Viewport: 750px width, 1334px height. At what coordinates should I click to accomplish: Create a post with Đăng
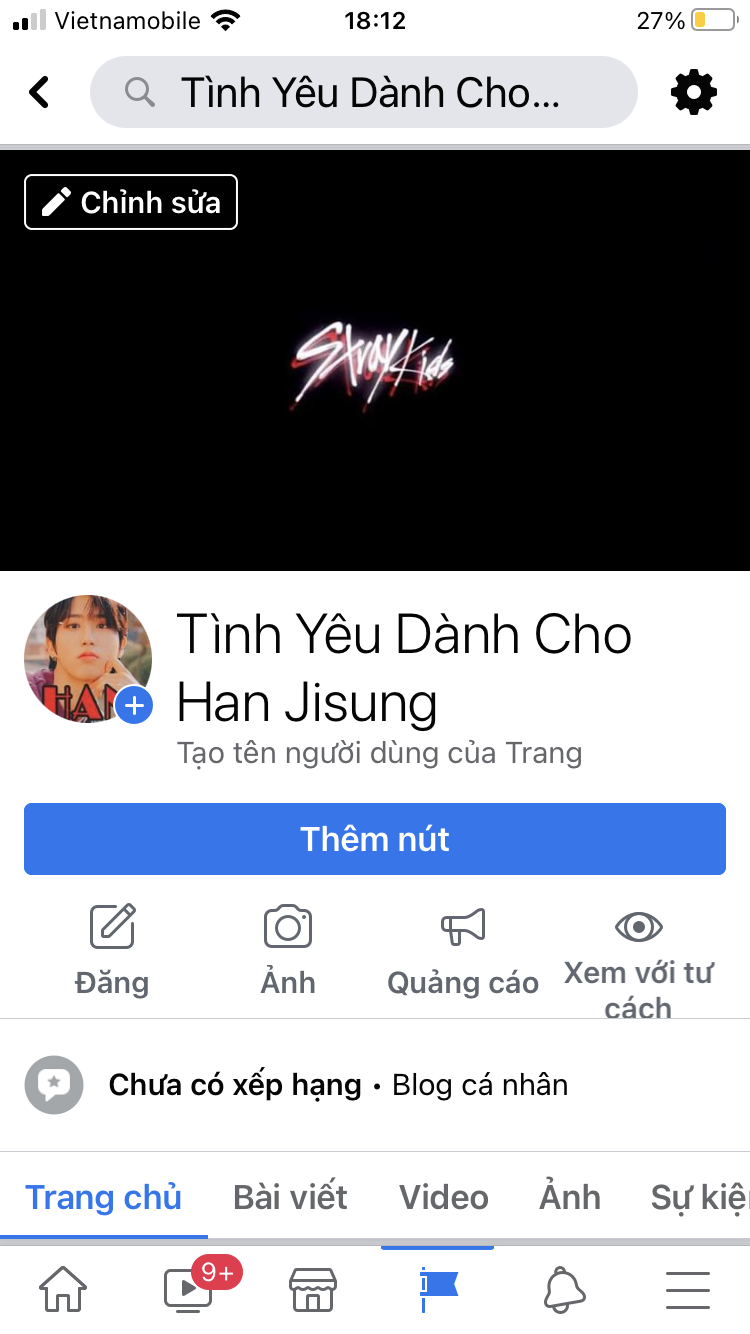(112, 951)
